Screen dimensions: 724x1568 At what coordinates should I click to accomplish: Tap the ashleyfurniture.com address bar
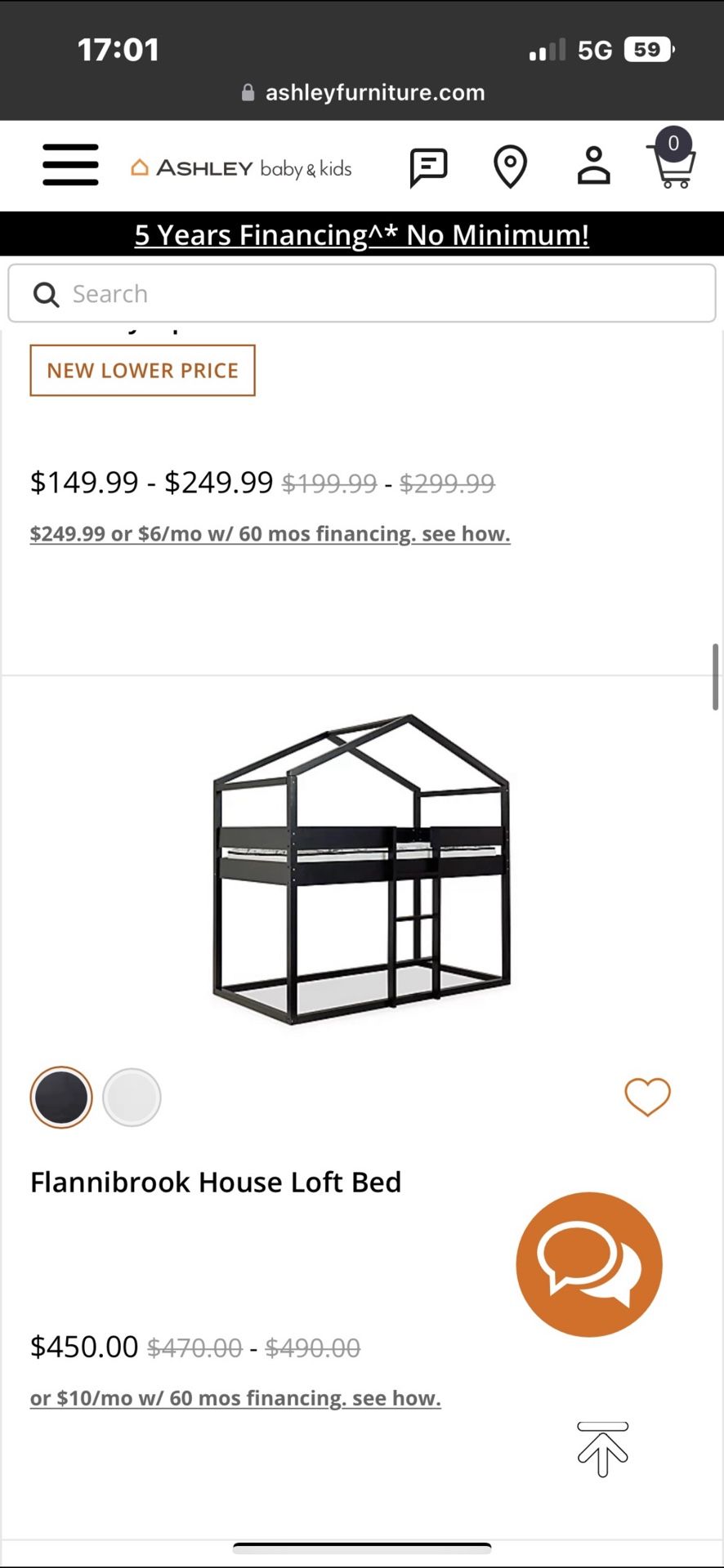pos(362,91)
